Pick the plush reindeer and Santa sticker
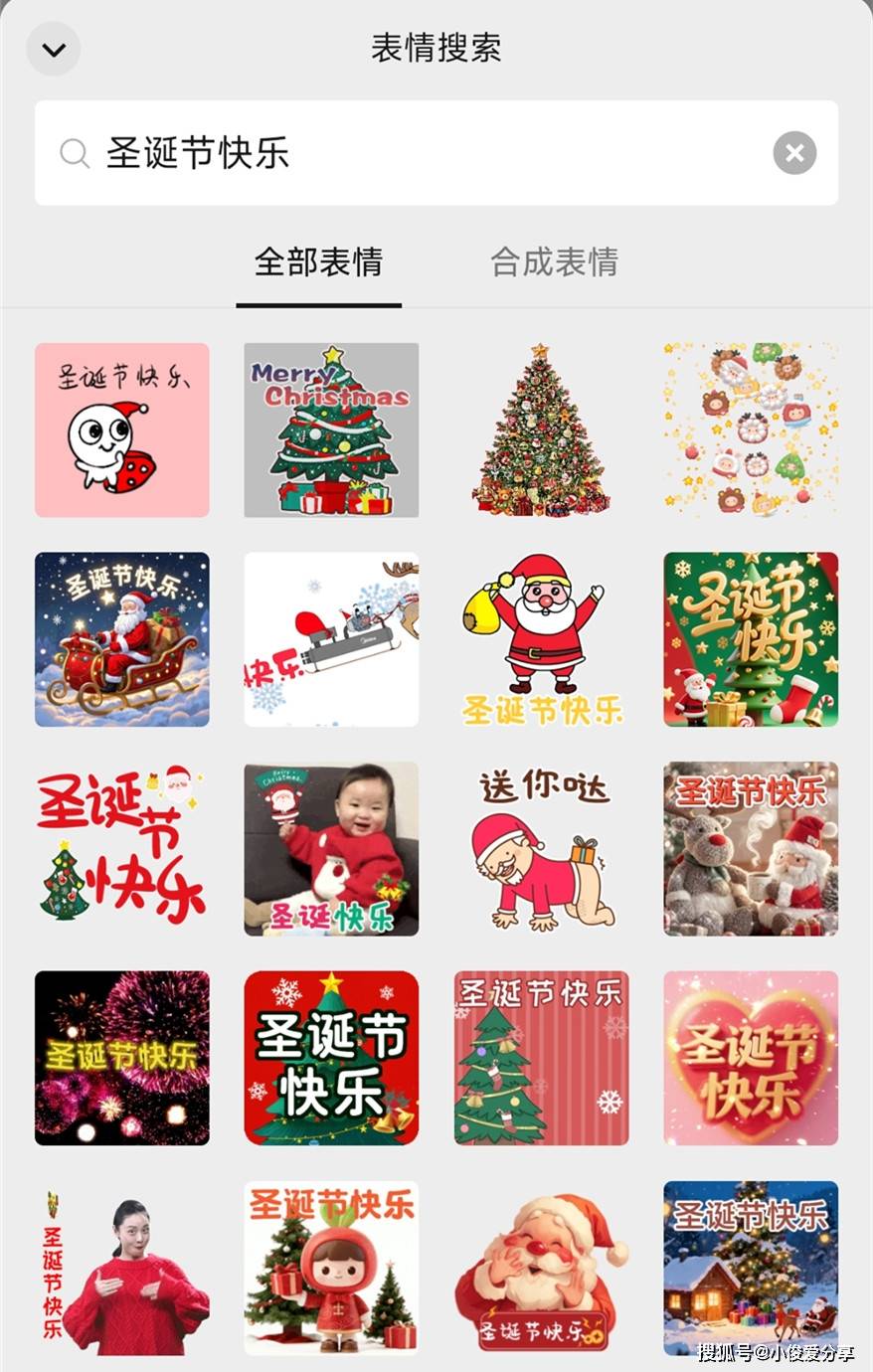873x1372 pixels. click(x=751, y=849)
